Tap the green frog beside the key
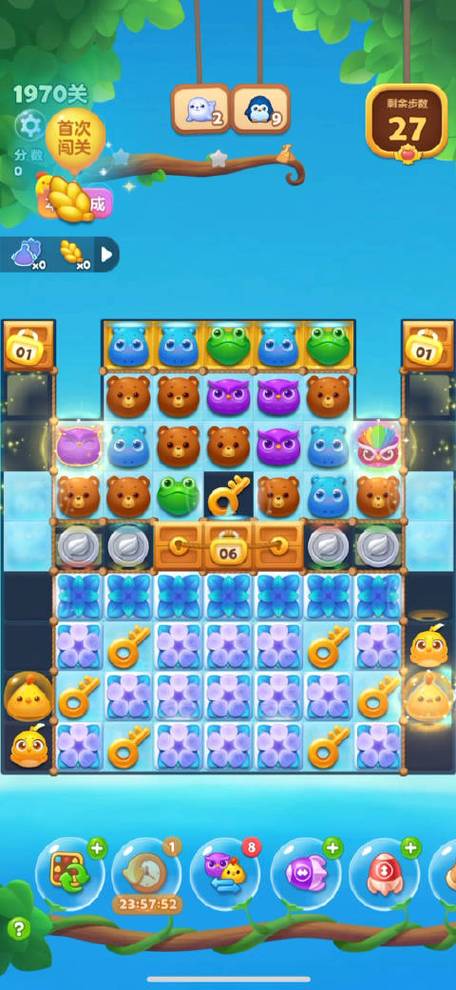This screenshot has width=456, height=990. coord(178,496)
